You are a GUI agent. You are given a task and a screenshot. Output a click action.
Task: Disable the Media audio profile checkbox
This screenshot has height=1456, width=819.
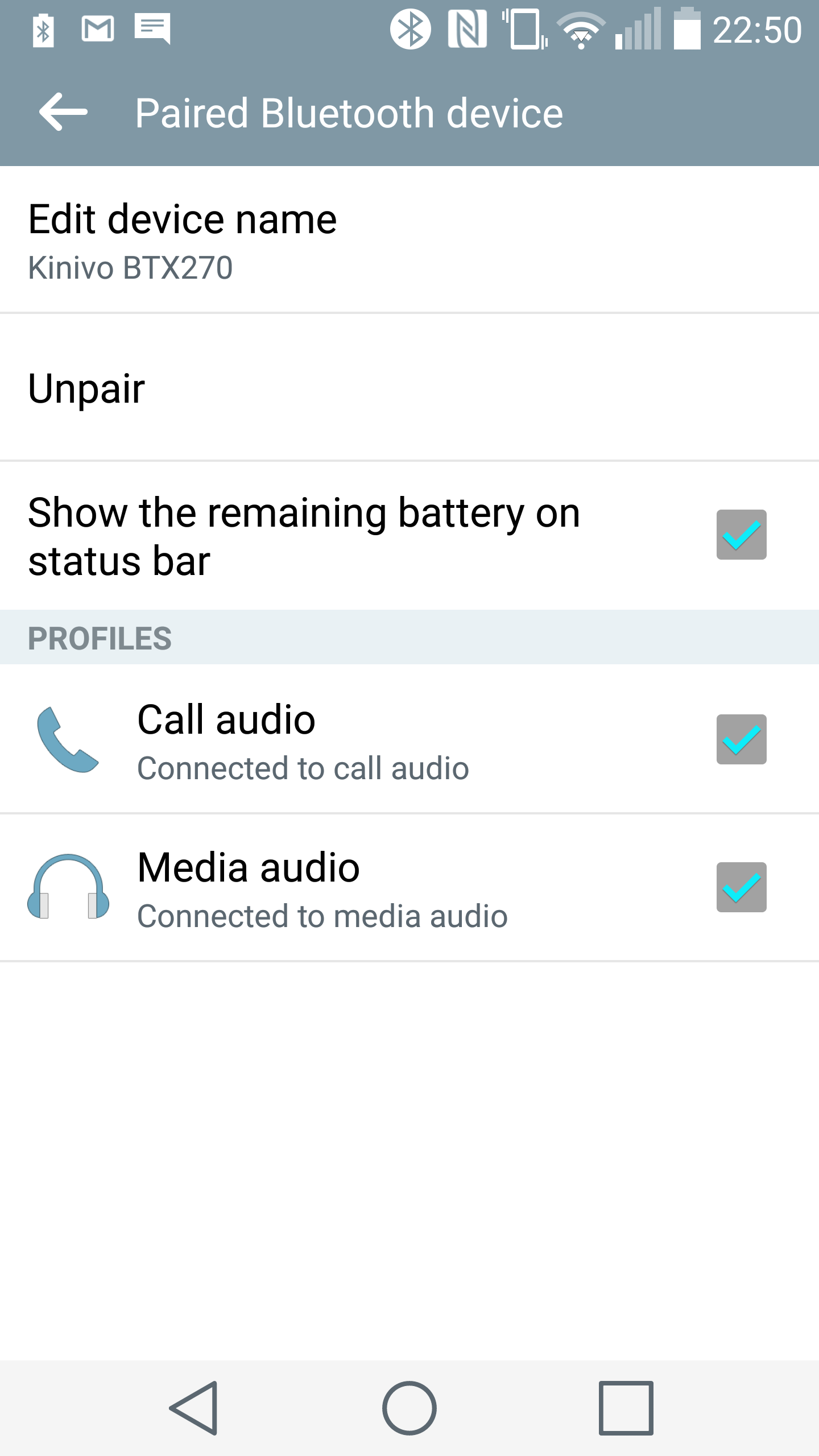tap(741, 887)
